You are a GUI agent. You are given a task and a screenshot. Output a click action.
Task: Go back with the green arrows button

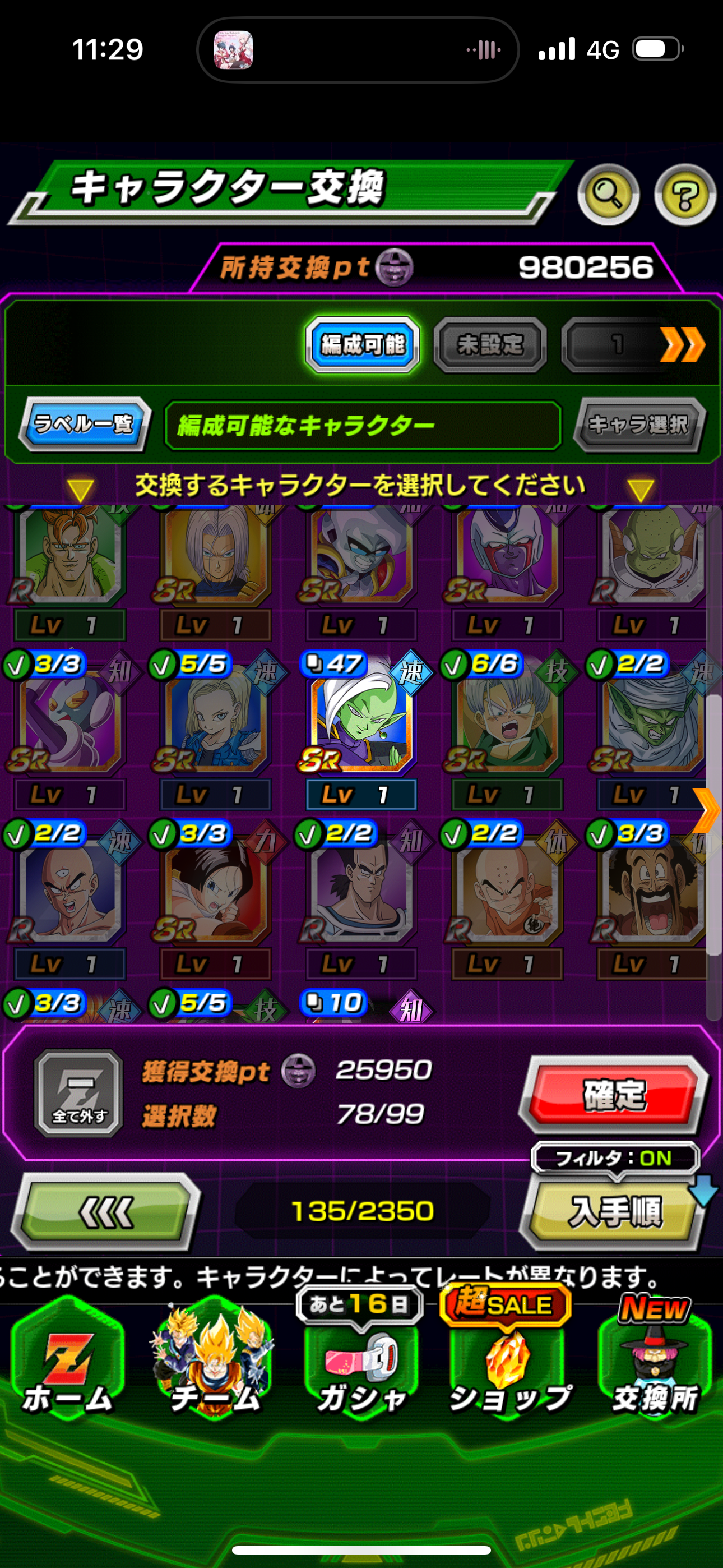tap(106, 1211)
